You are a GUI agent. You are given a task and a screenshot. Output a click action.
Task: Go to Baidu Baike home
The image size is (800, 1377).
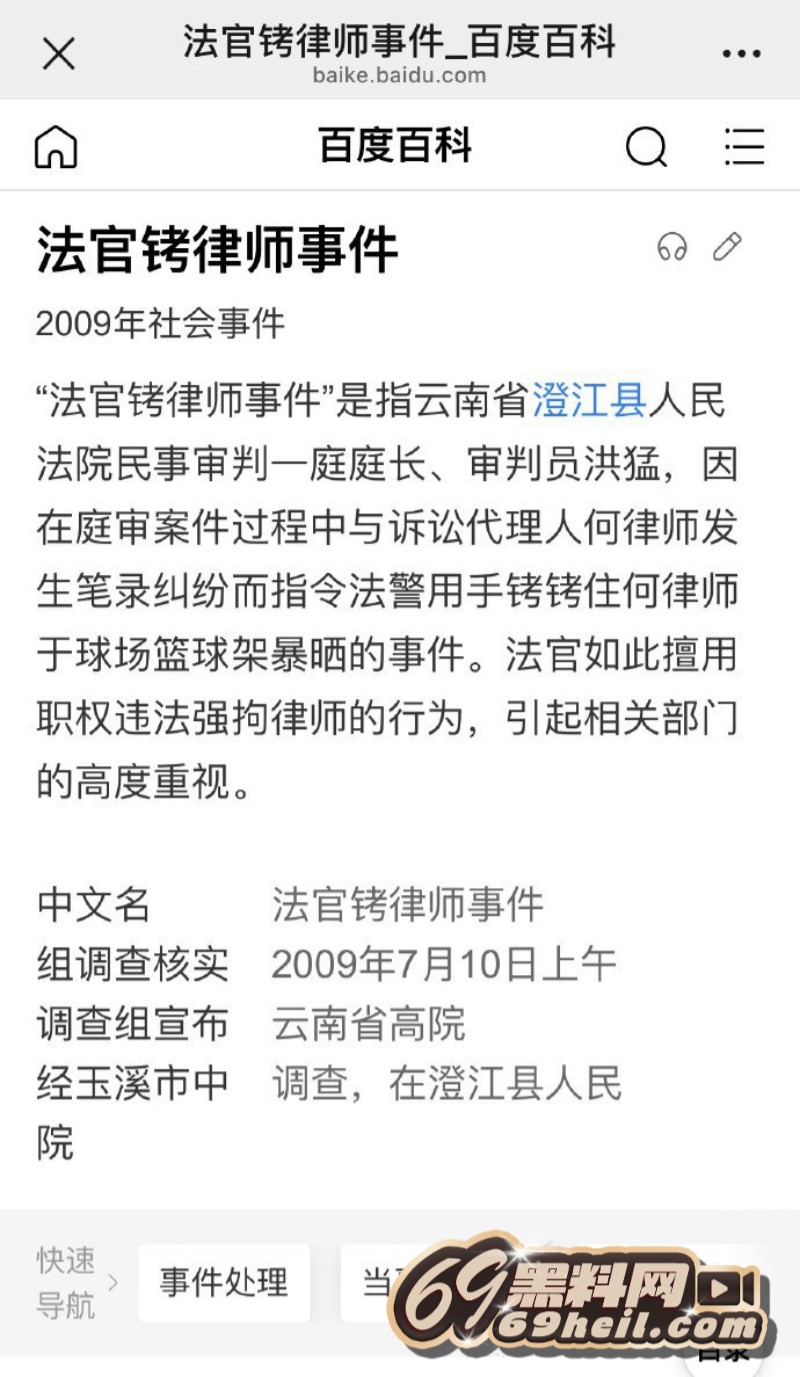pos(56,147)
